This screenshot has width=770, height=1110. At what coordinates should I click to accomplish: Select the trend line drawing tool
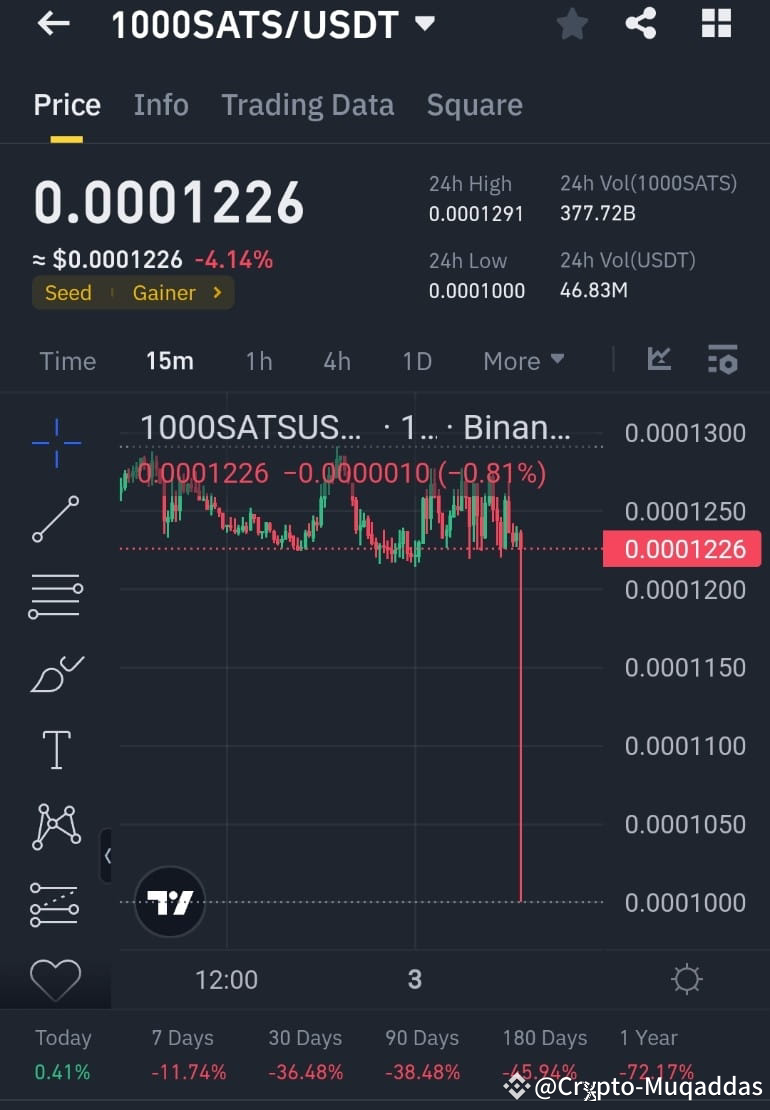[x=56, y=519]
